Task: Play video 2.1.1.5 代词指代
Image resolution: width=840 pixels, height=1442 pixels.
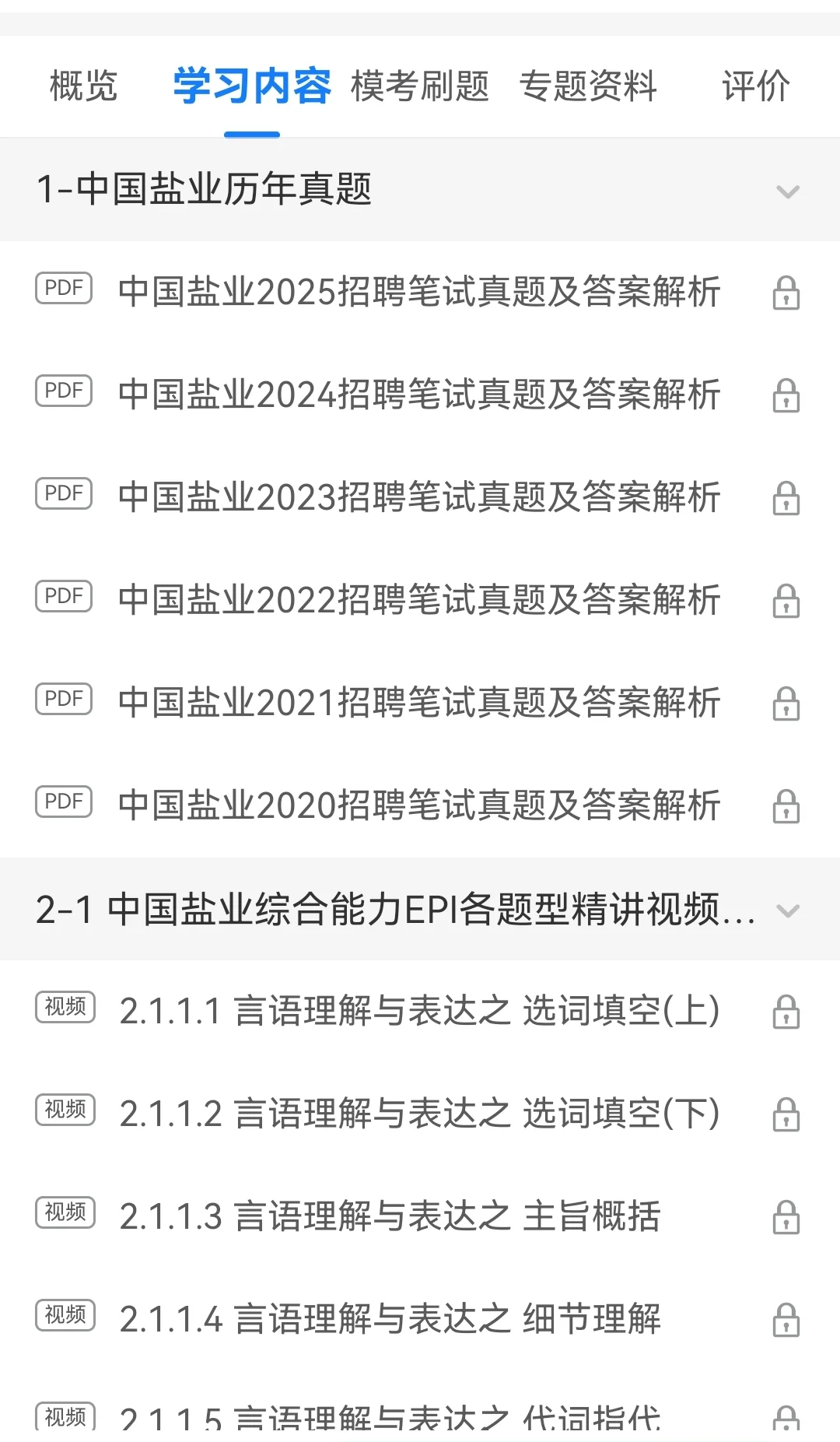Action: point(389,1419)
